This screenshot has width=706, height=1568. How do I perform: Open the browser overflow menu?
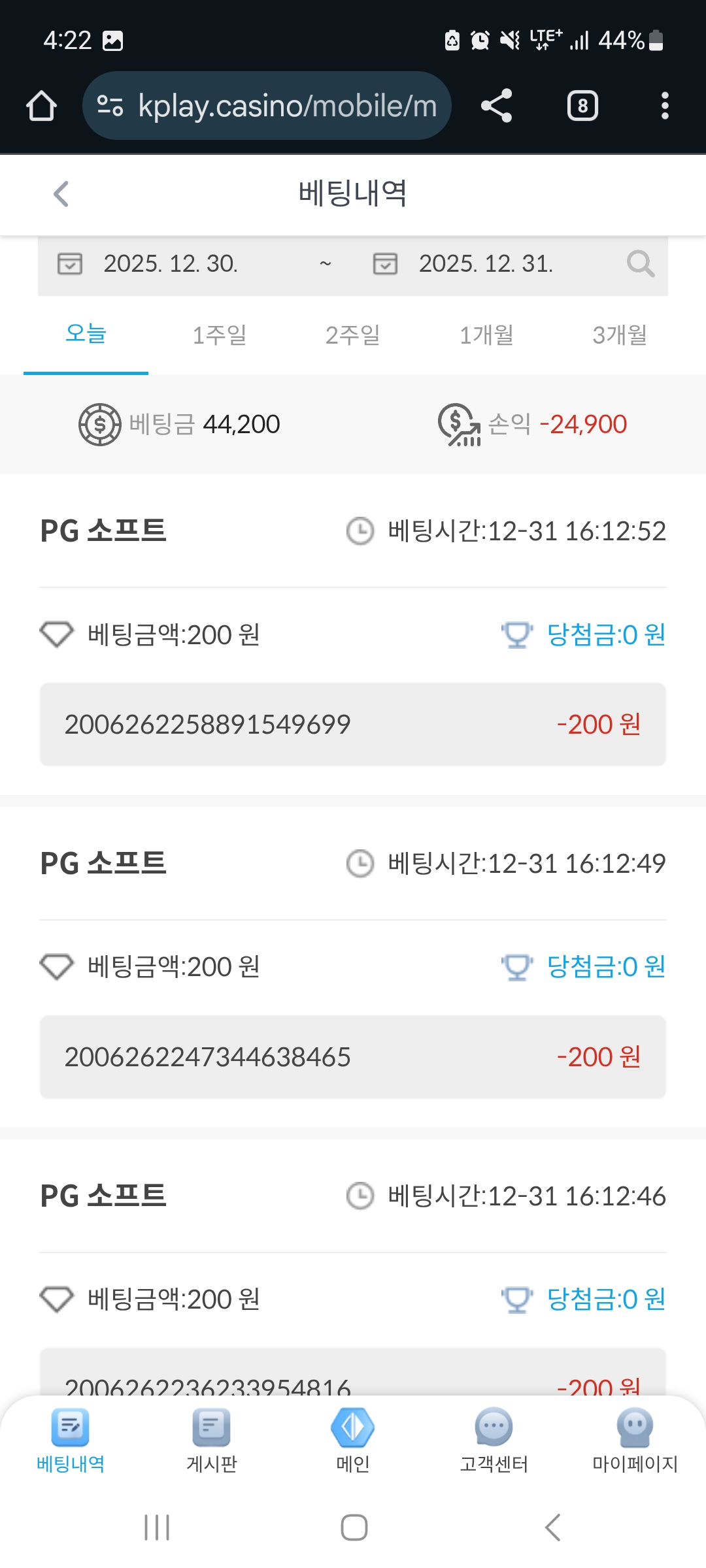coord(665,106)
